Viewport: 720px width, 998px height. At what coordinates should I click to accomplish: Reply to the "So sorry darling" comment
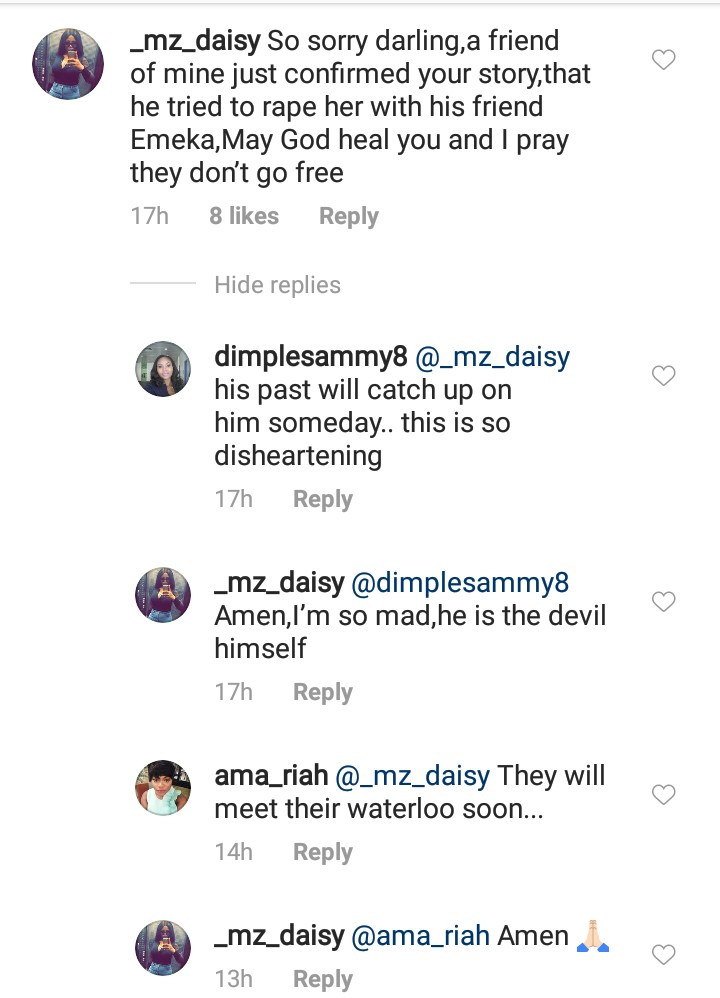click(348, 216)
